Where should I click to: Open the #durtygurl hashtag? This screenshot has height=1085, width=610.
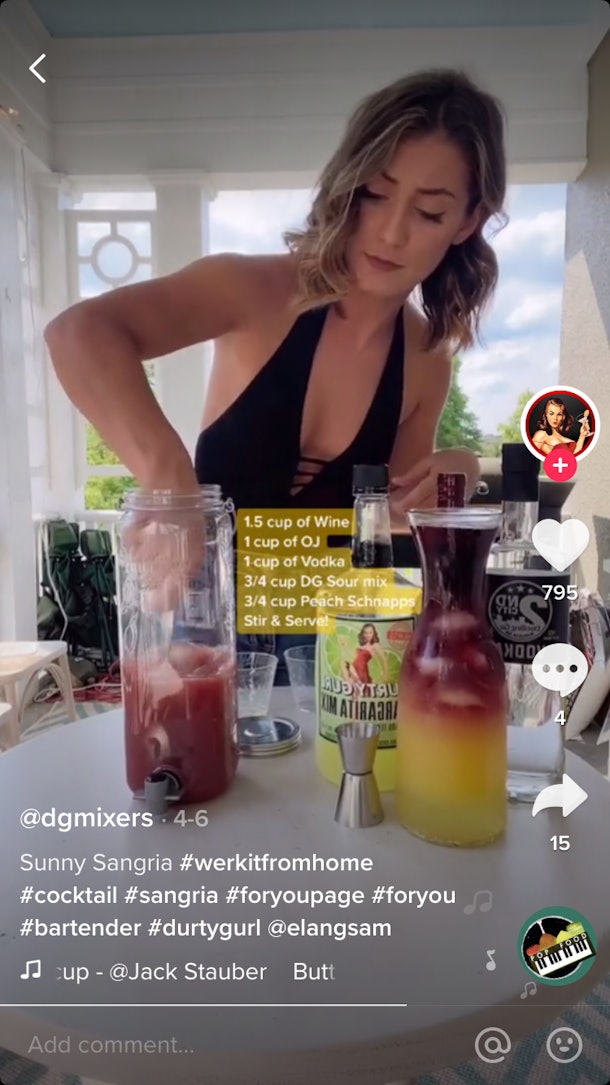[x=204, y=928]
